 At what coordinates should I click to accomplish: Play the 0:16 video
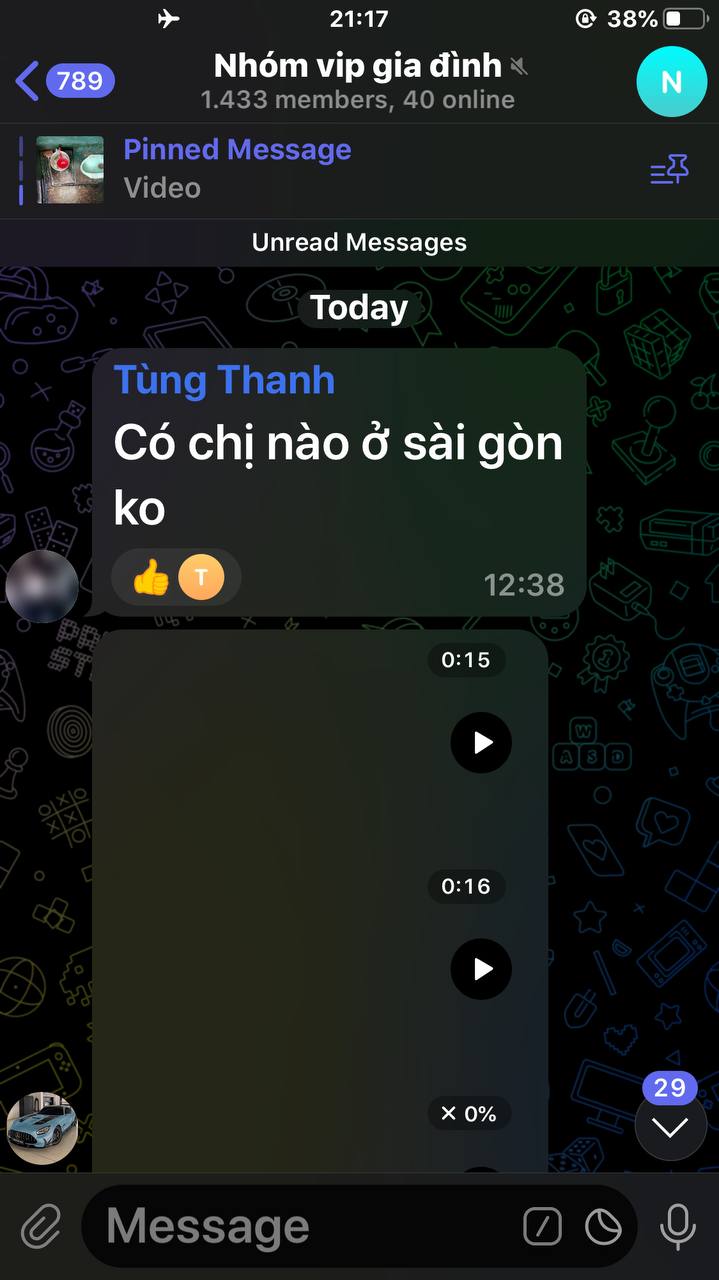(481, 968)
